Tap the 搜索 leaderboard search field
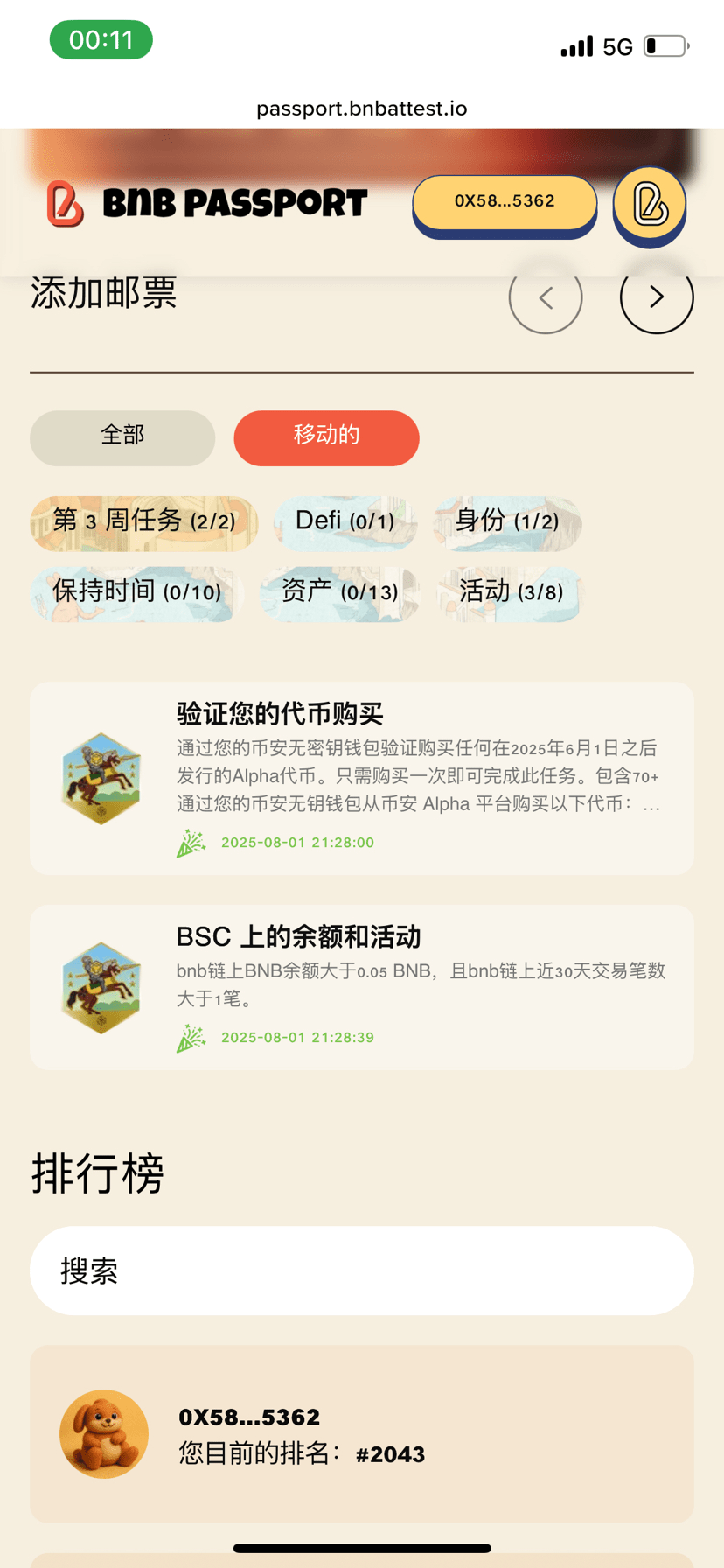Image resolution: width=724 pixels, height=1568 pixels. click(362, 1270)
